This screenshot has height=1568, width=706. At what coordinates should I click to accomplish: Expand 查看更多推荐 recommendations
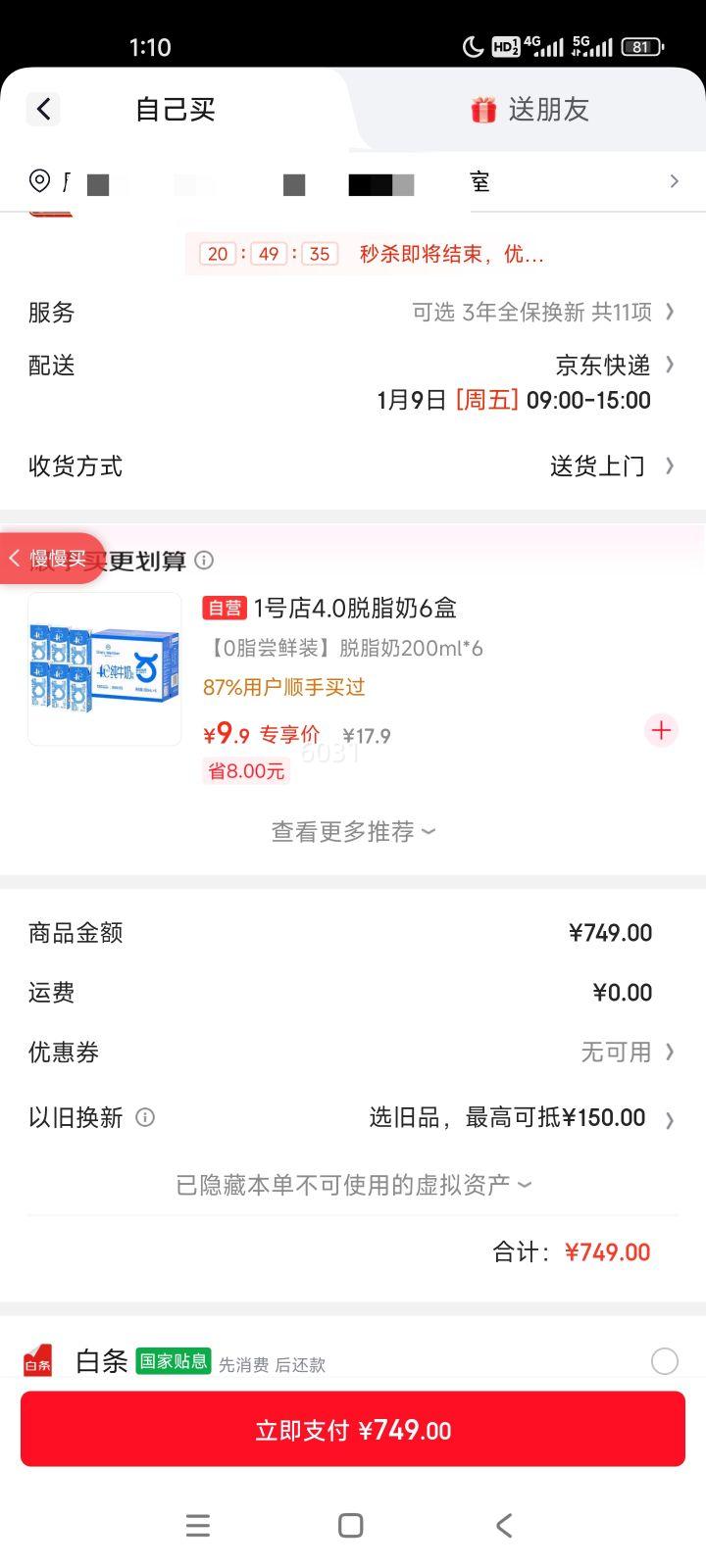[351, 831]
